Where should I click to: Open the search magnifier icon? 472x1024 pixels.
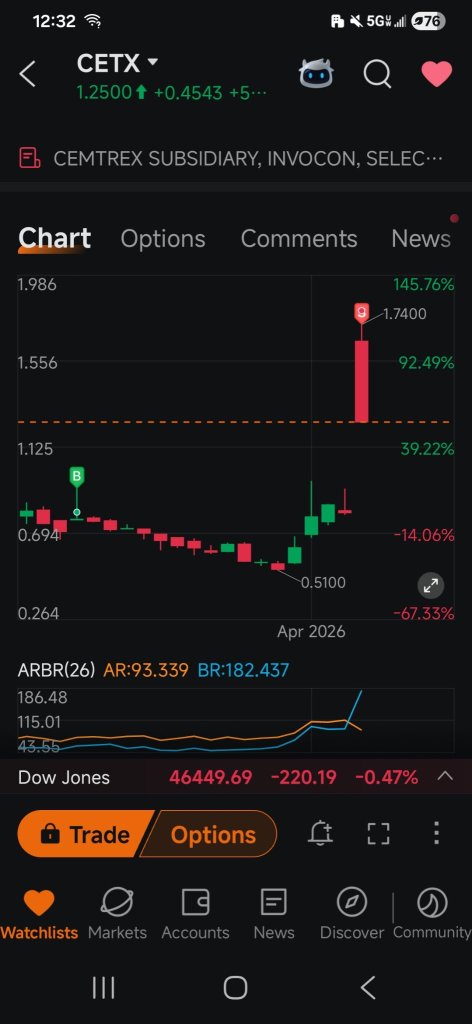pyautogui.click(x=377, y=74)
